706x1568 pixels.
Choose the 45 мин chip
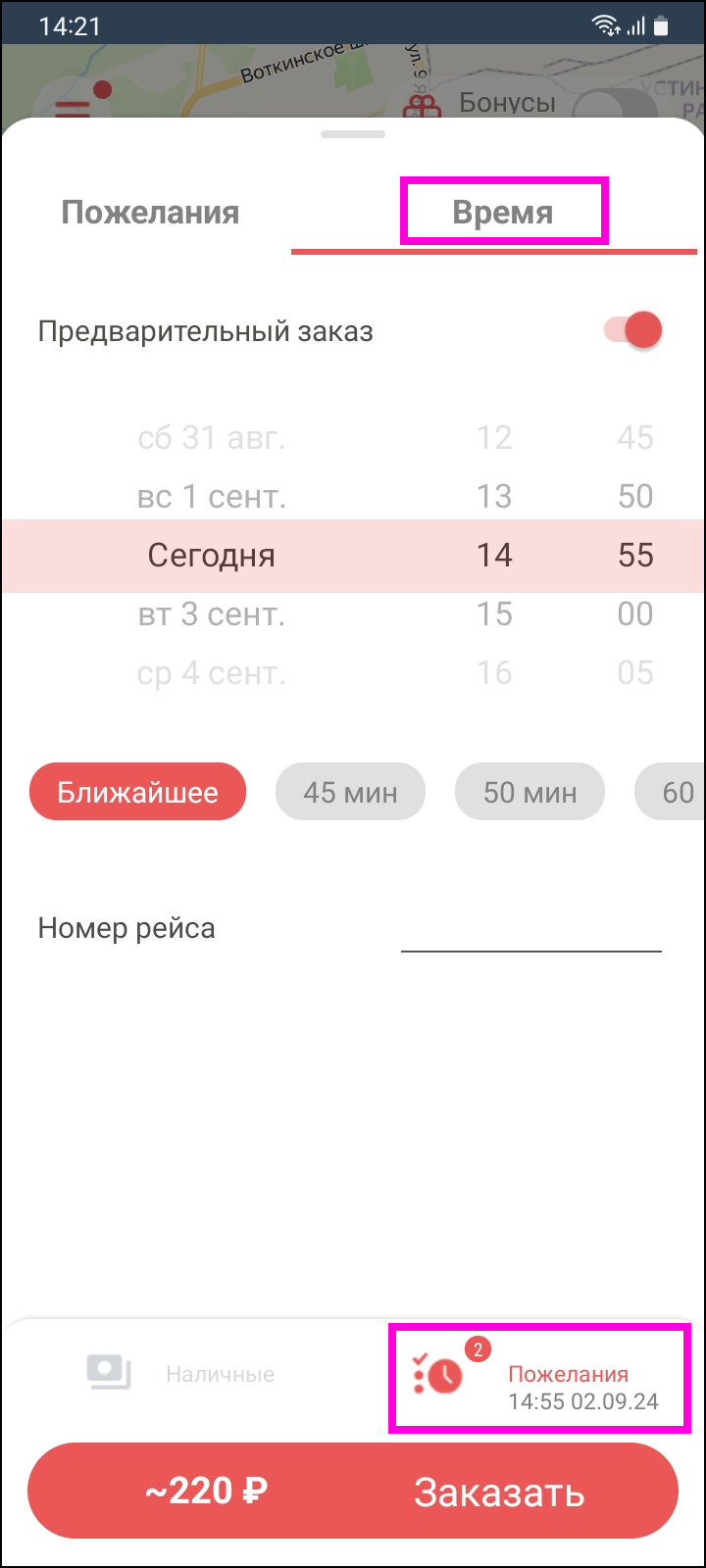point(350,792)
